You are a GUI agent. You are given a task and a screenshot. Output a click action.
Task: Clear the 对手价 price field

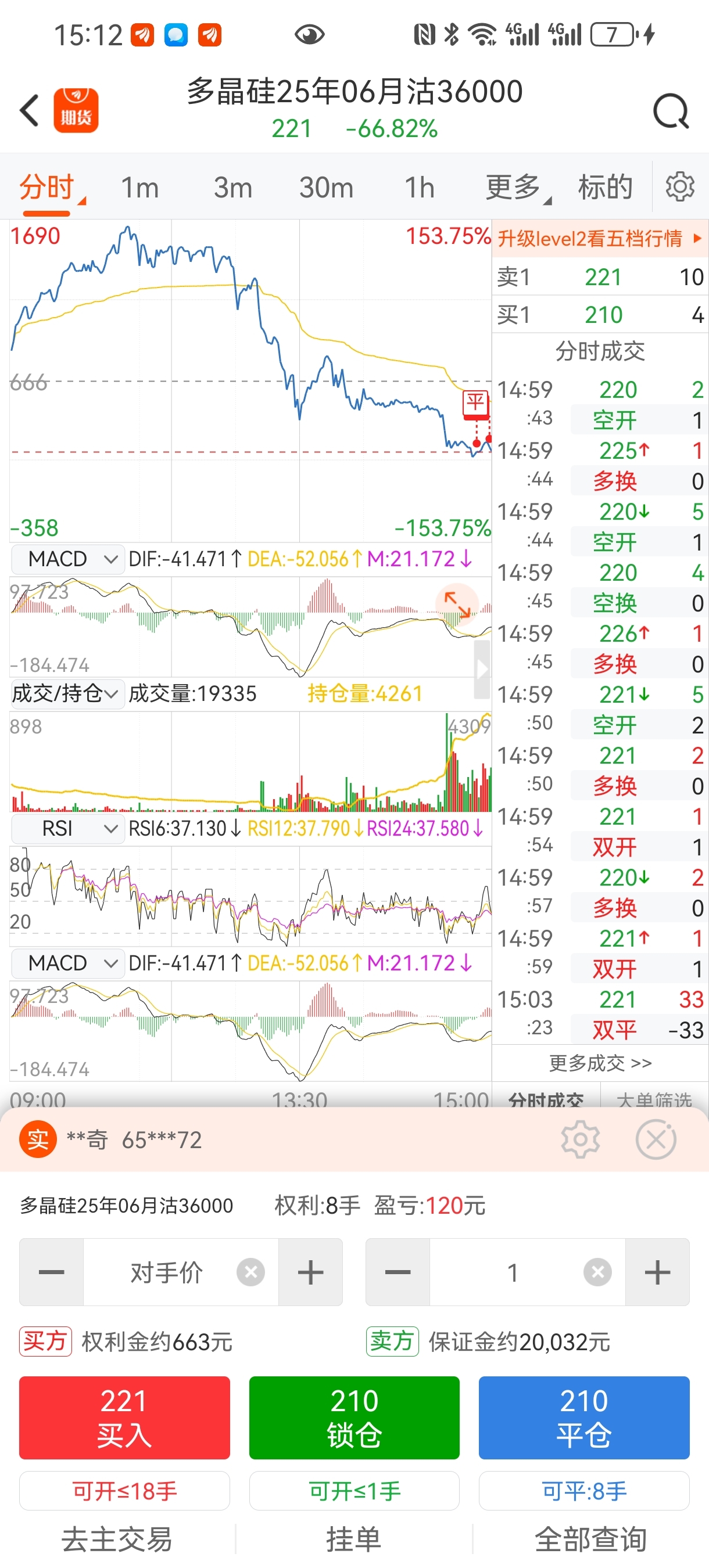(x=250, y=1272)
